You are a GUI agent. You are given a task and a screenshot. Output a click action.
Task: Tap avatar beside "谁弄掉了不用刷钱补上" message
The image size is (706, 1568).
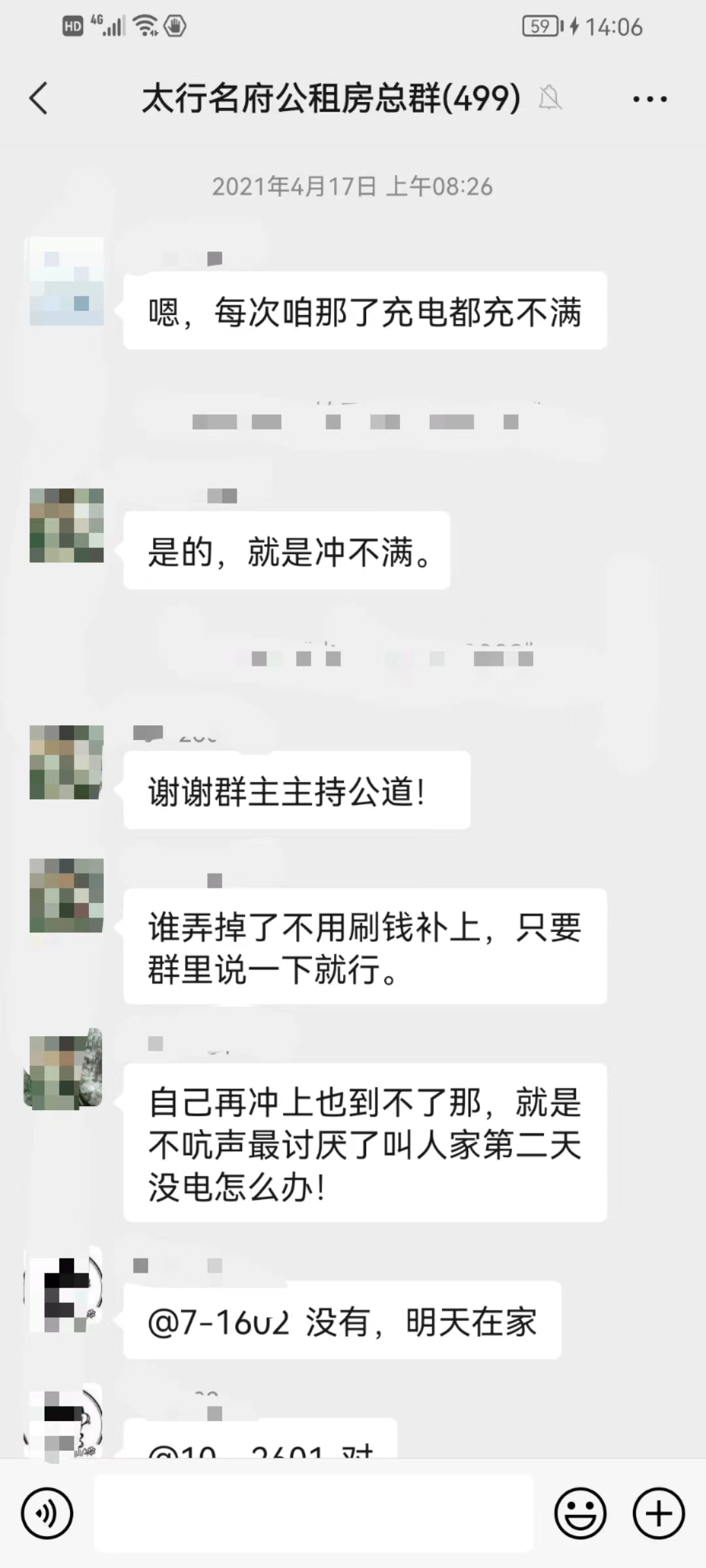tap(67, 896)
